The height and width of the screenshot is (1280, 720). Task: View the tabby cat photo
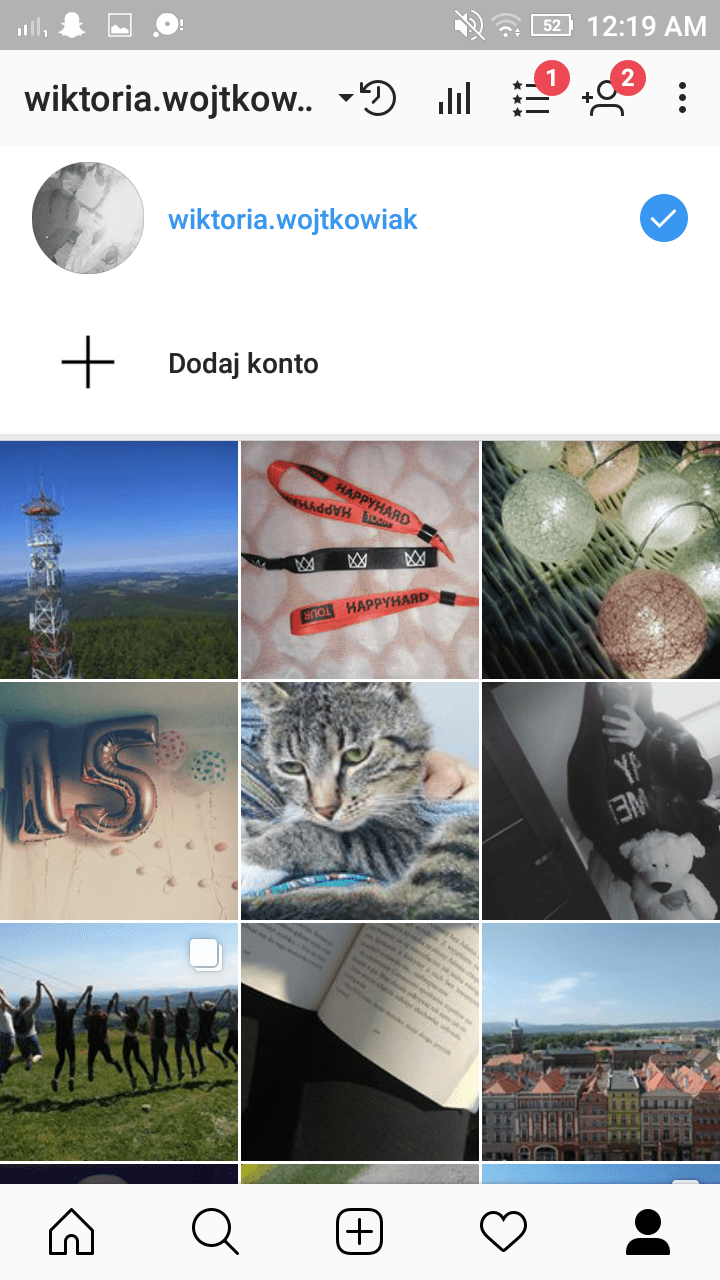(360, 801)
